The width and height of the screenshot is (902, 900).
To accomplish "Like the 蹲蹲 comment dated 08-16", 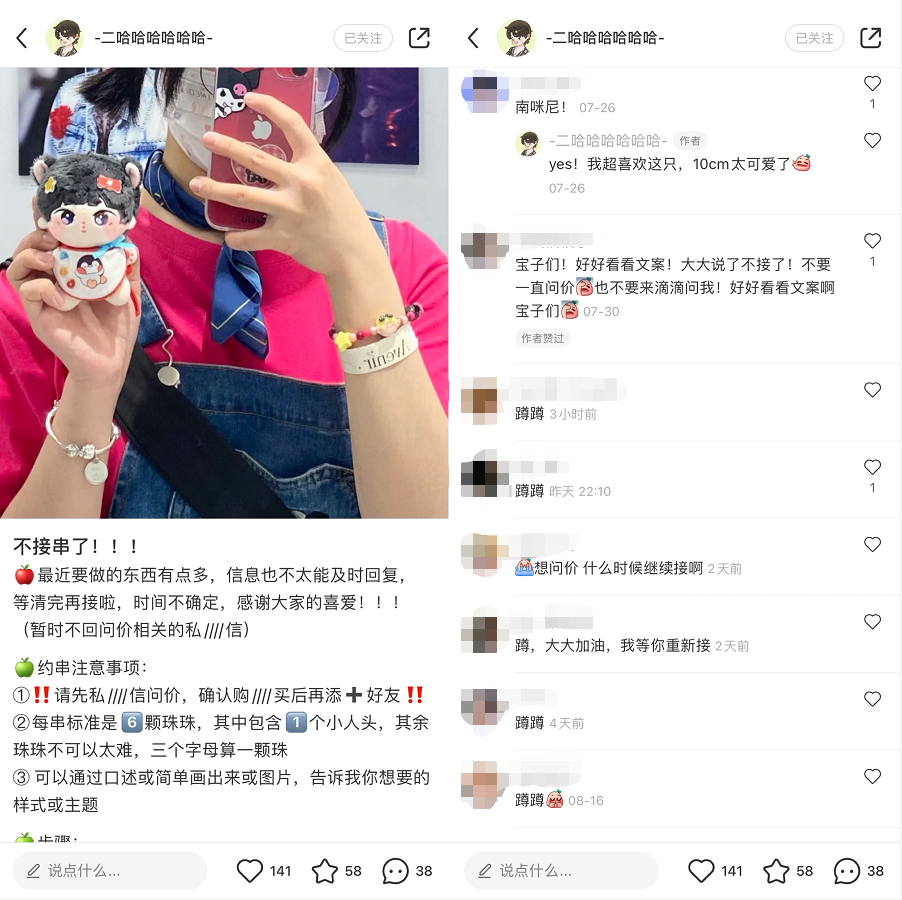I will pos(872,776).
